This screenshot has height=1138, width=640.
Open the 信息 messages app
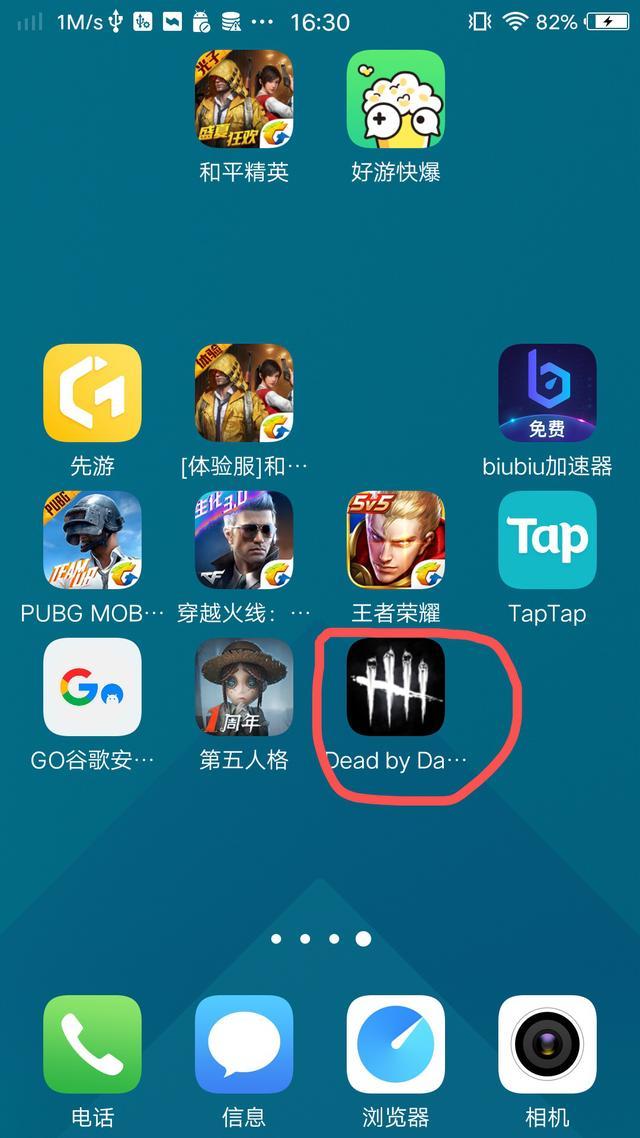point(244,1044)
